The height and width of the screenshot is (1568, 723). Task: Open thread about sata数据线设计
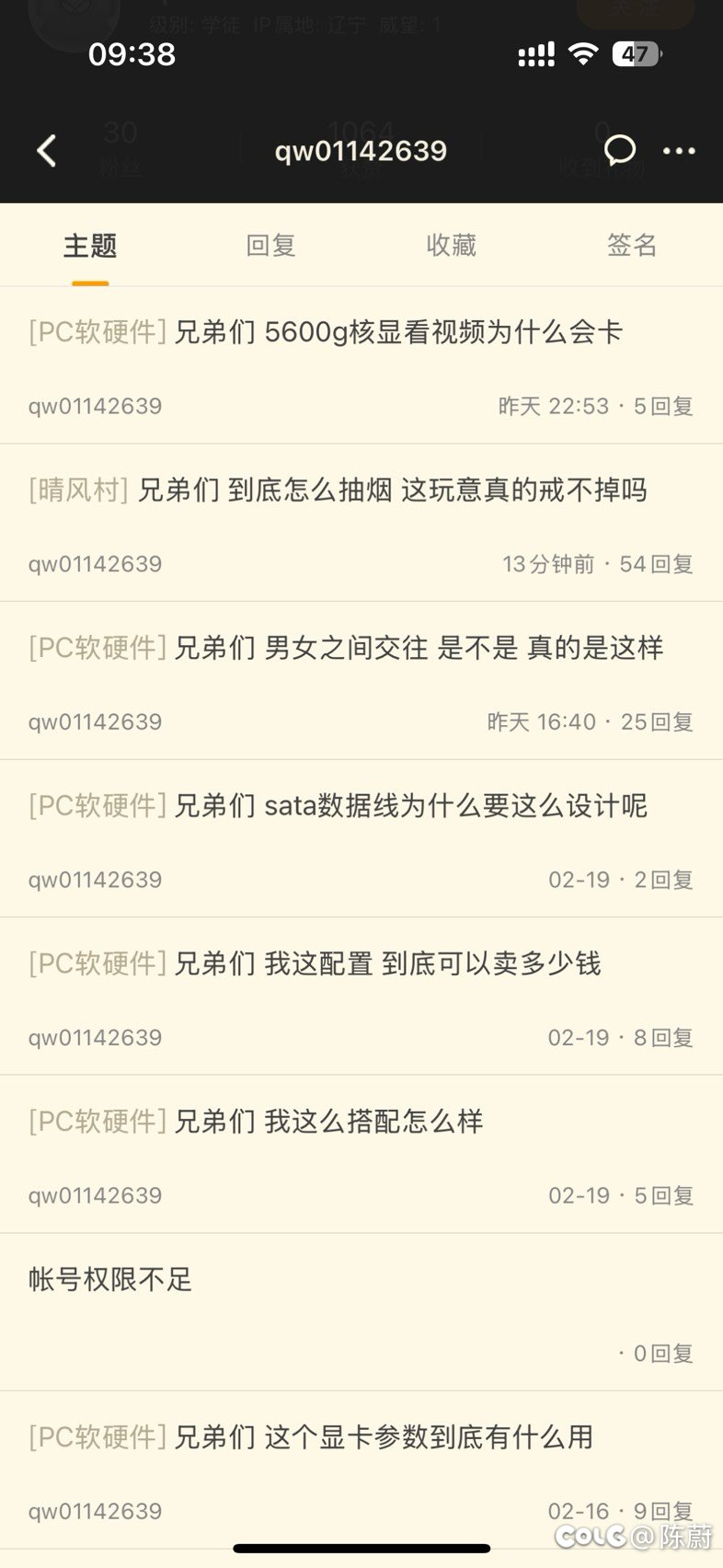[x=361, y=839]
